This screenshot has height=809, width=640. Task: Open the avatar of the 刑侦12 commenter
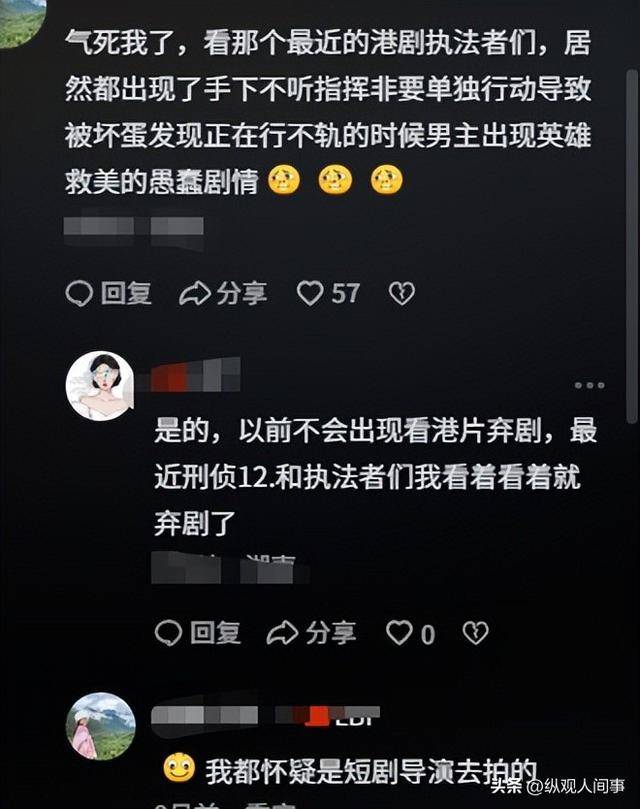100,386
